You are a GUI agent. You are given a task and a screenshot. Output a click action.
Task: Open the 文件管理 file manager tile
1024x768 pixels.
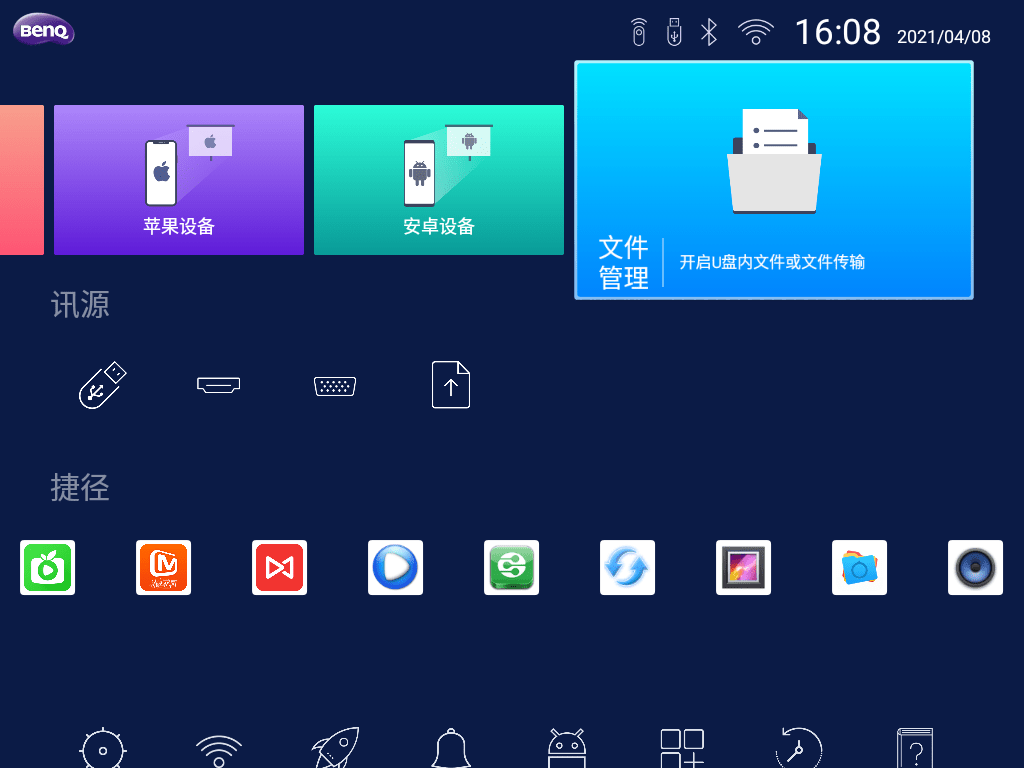773,180
